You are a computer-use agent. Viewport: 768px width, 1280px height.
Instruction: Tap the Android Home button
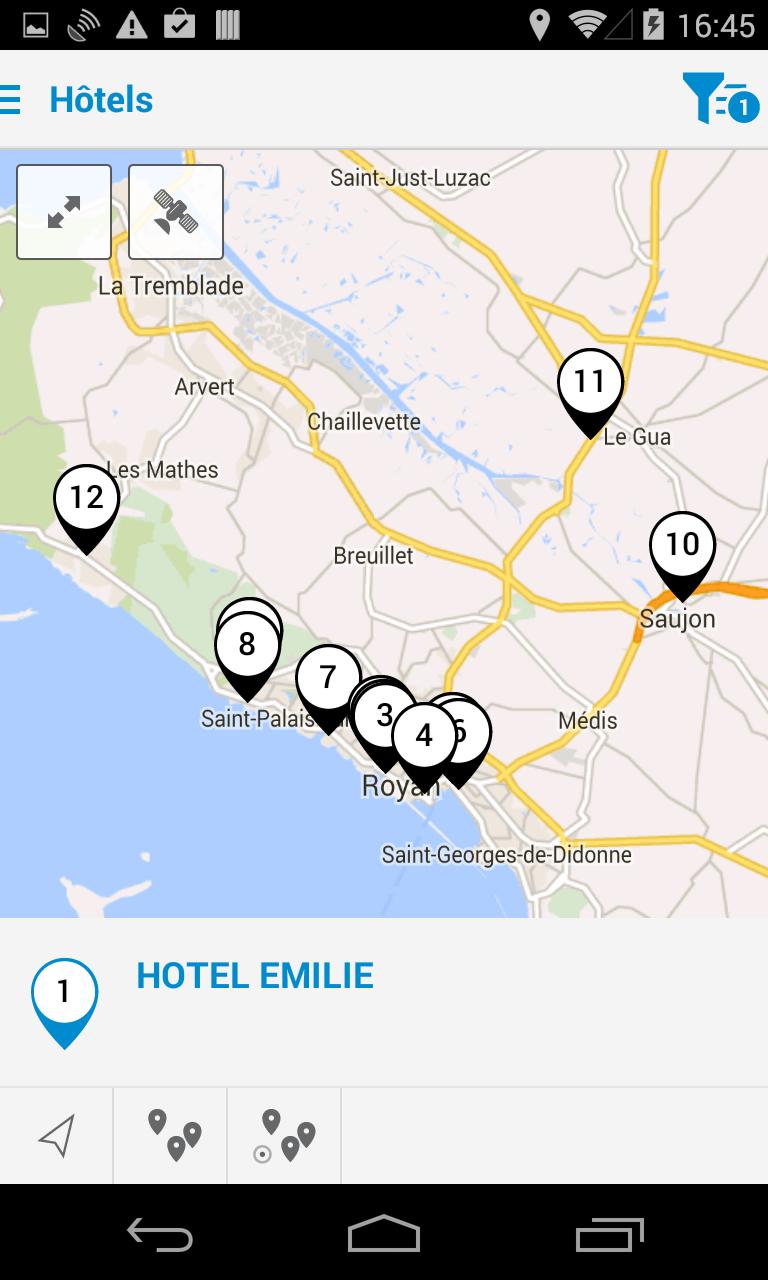pos(384,1236)
